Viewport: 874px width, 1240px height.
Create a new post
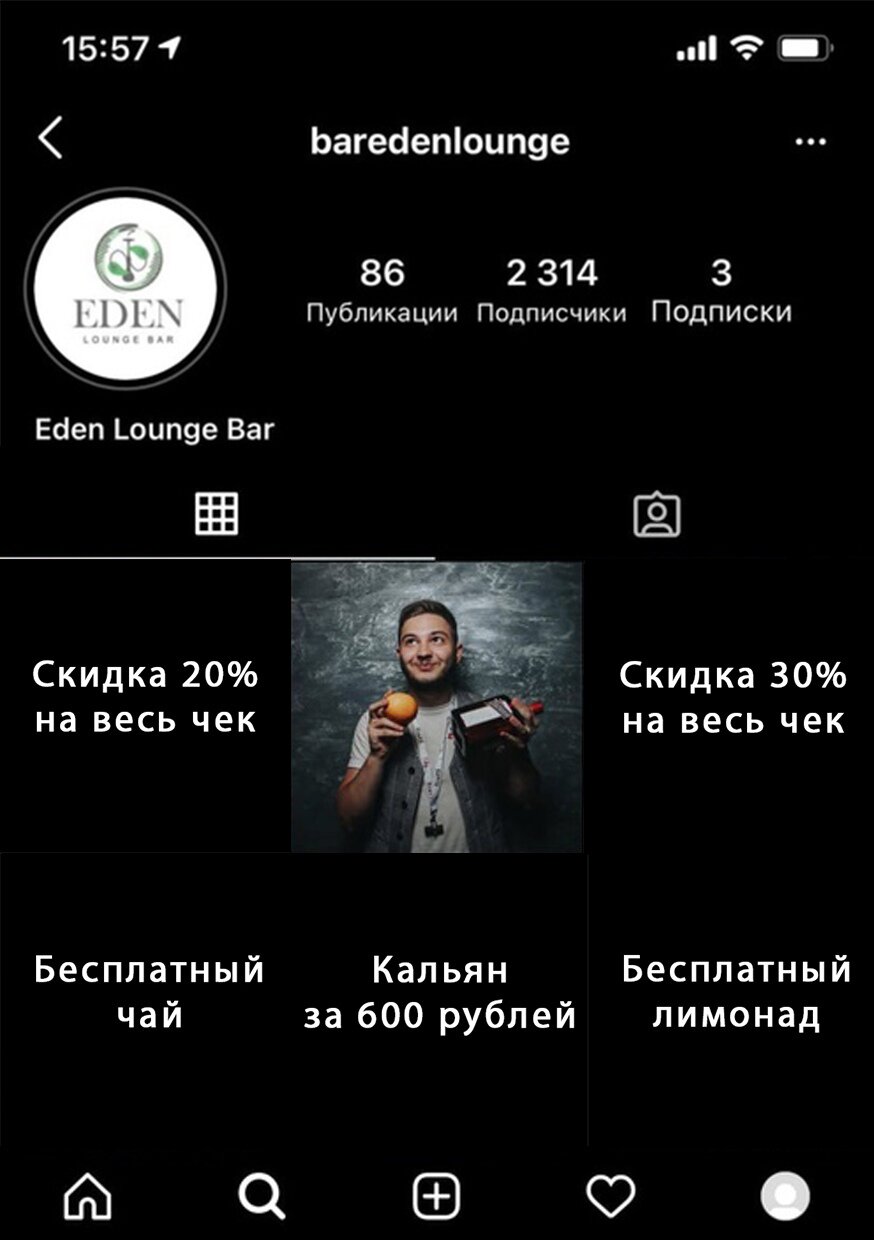pyautogui.click(x=437, y=1195)
